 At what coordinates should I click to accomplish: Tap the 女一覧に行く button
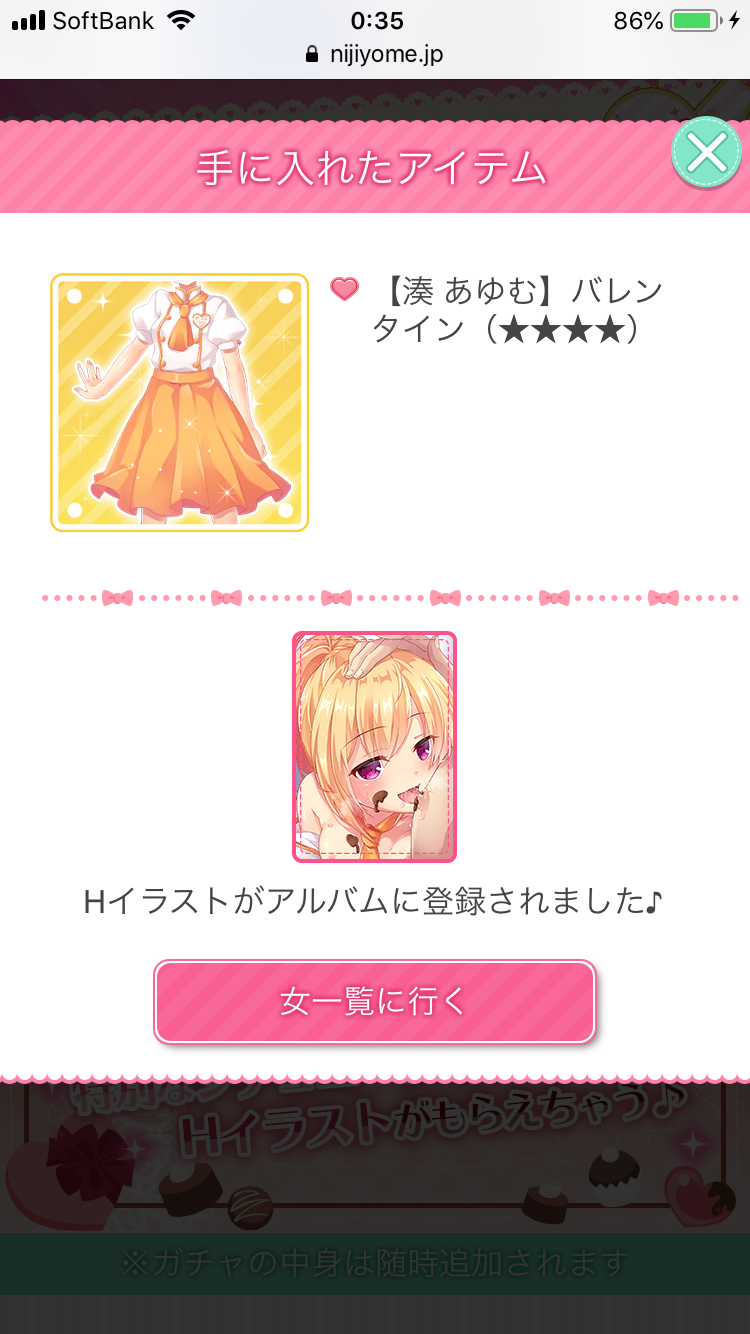click(374, 1001)
